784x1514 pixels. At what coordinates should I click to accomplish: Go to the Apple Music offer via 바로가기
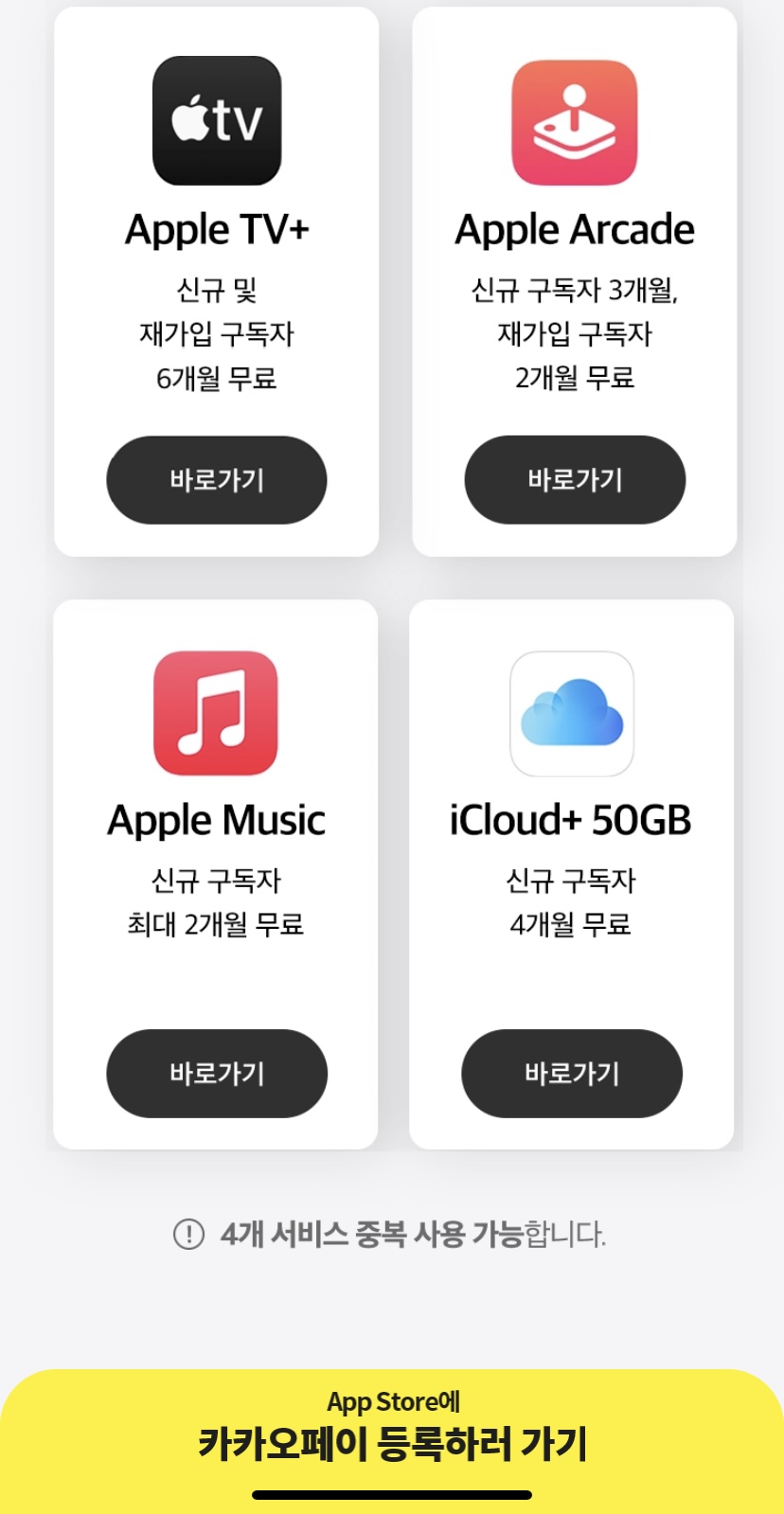(216, 1074)
